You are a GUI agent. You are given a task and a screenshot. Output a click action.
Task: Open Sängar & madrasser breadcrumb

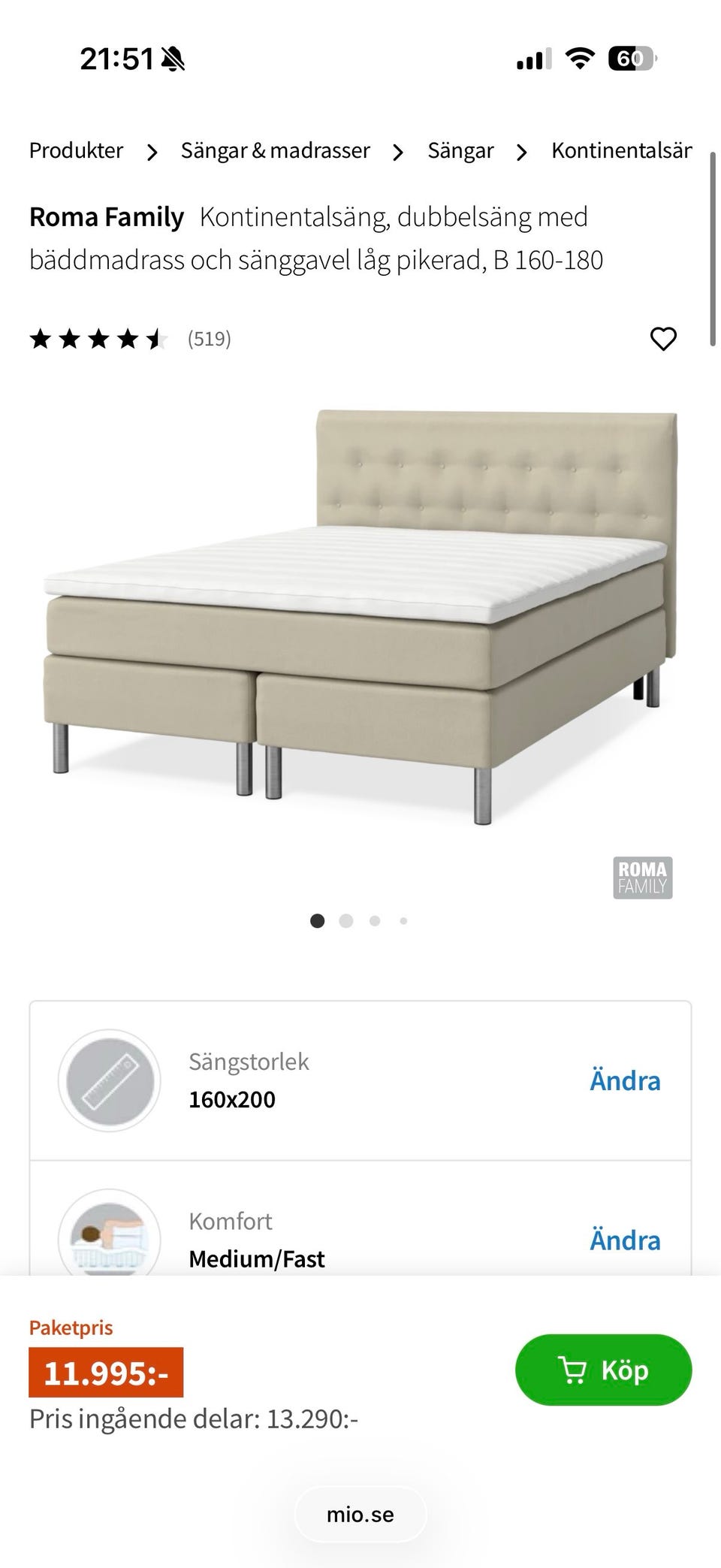coord(275,151)
